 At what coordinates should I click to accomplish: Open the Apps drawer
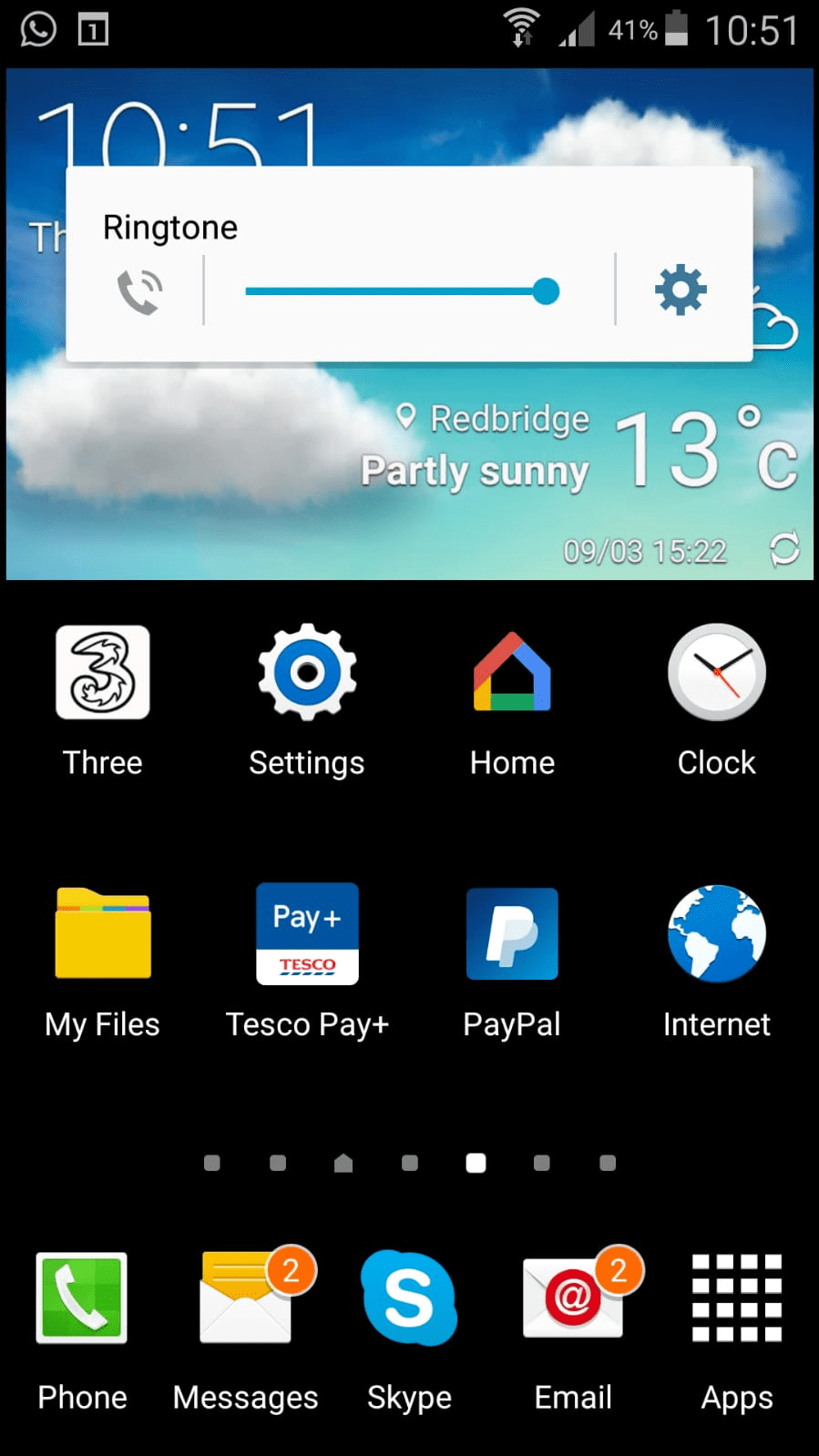737,1298
